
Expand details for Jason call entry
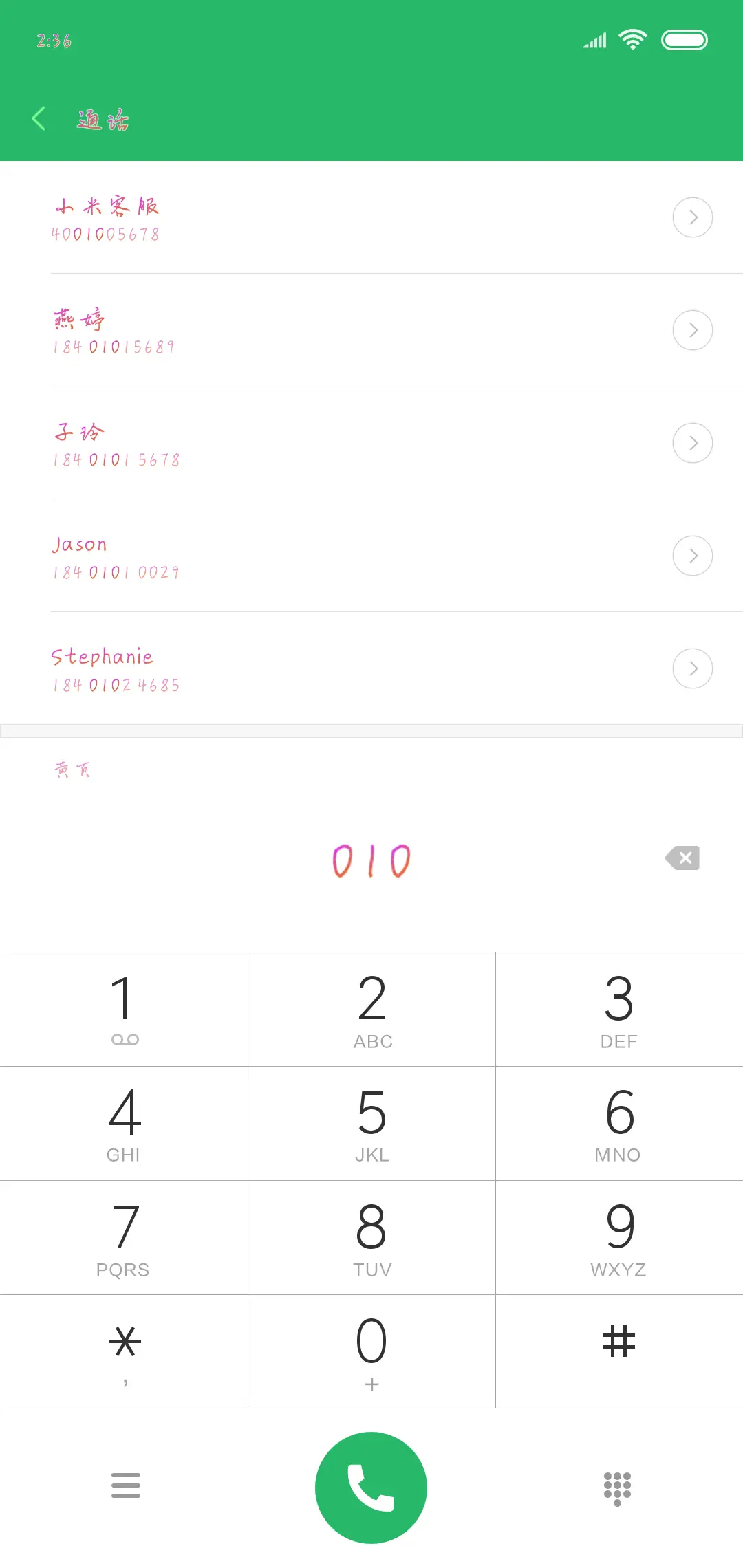click(x=692, y=555)
